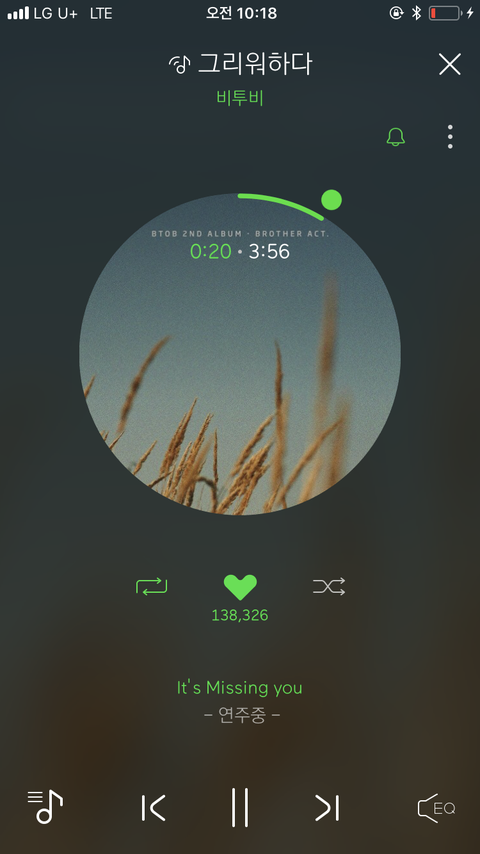Close the music player screen
The image size is (480, 854).
click(449, 64)
